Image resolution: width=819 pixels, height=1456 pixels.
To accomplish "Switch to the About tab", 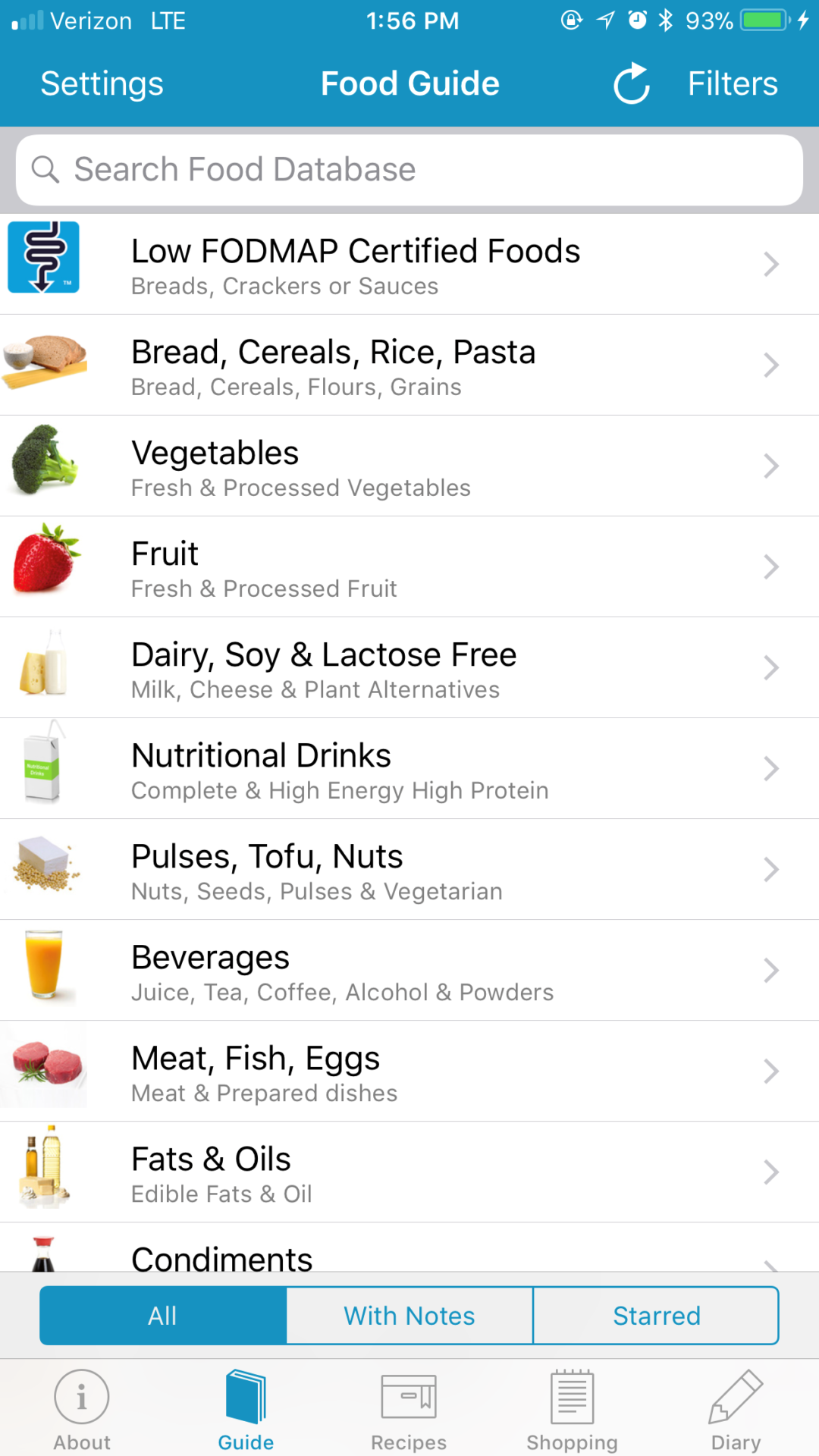I will [82, 1410].
